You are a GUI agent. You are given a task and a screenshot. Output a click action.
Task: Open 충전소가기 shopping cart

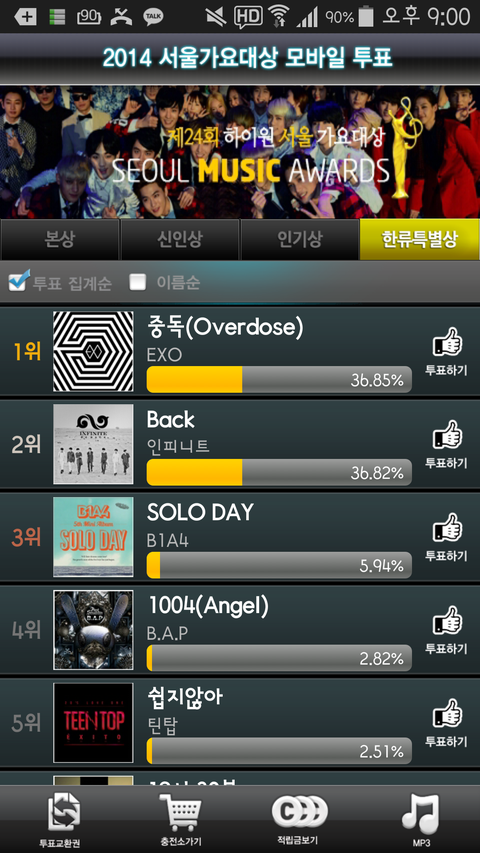(x=180, y=820)
